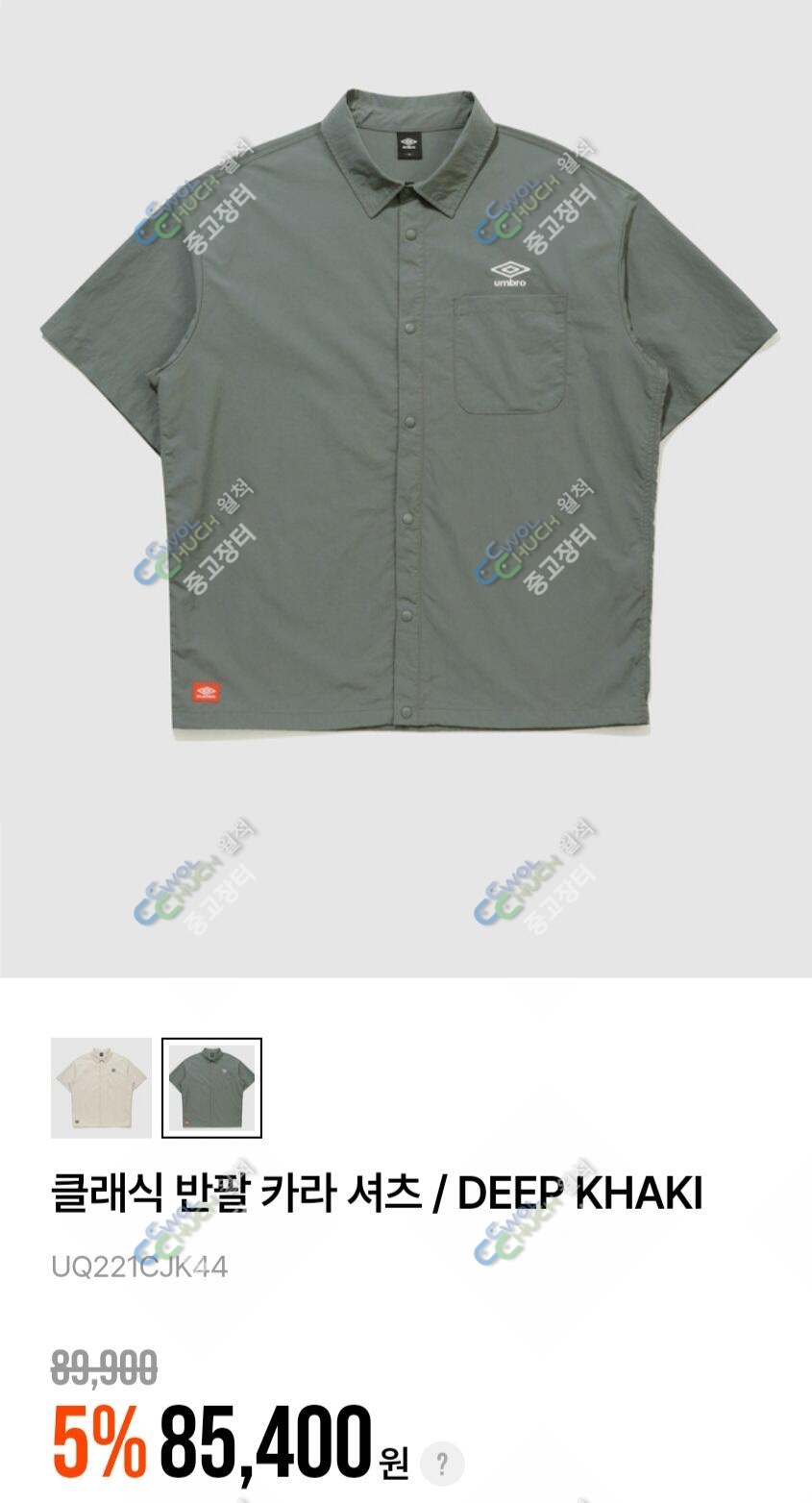The image size is (812, 1503).
Task: Open the question mark price info icon
Action: tap(442, 1465)
